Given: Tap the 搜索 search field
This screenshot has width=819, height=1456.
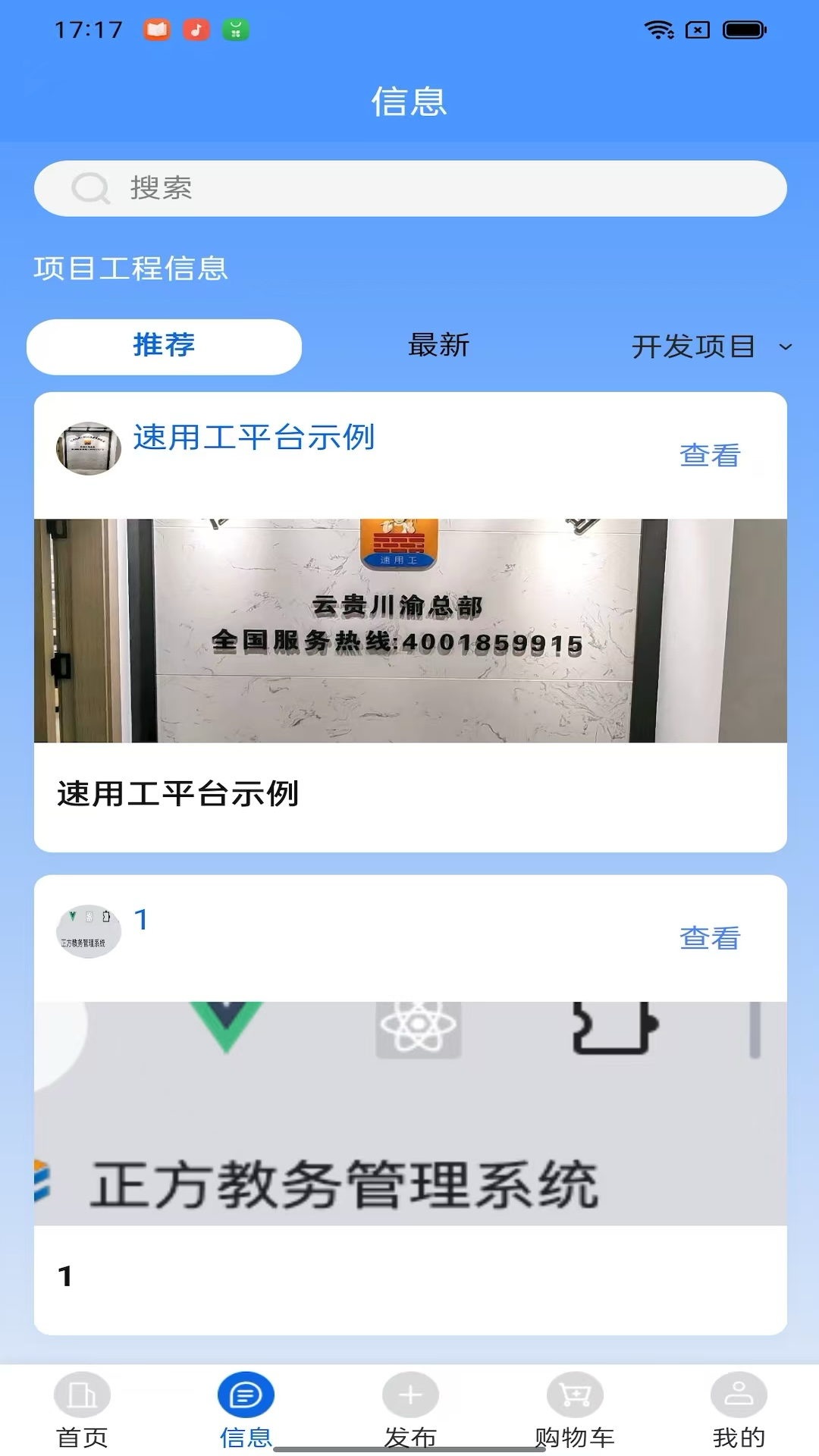Looking at the screenshot, I should 409,188.
